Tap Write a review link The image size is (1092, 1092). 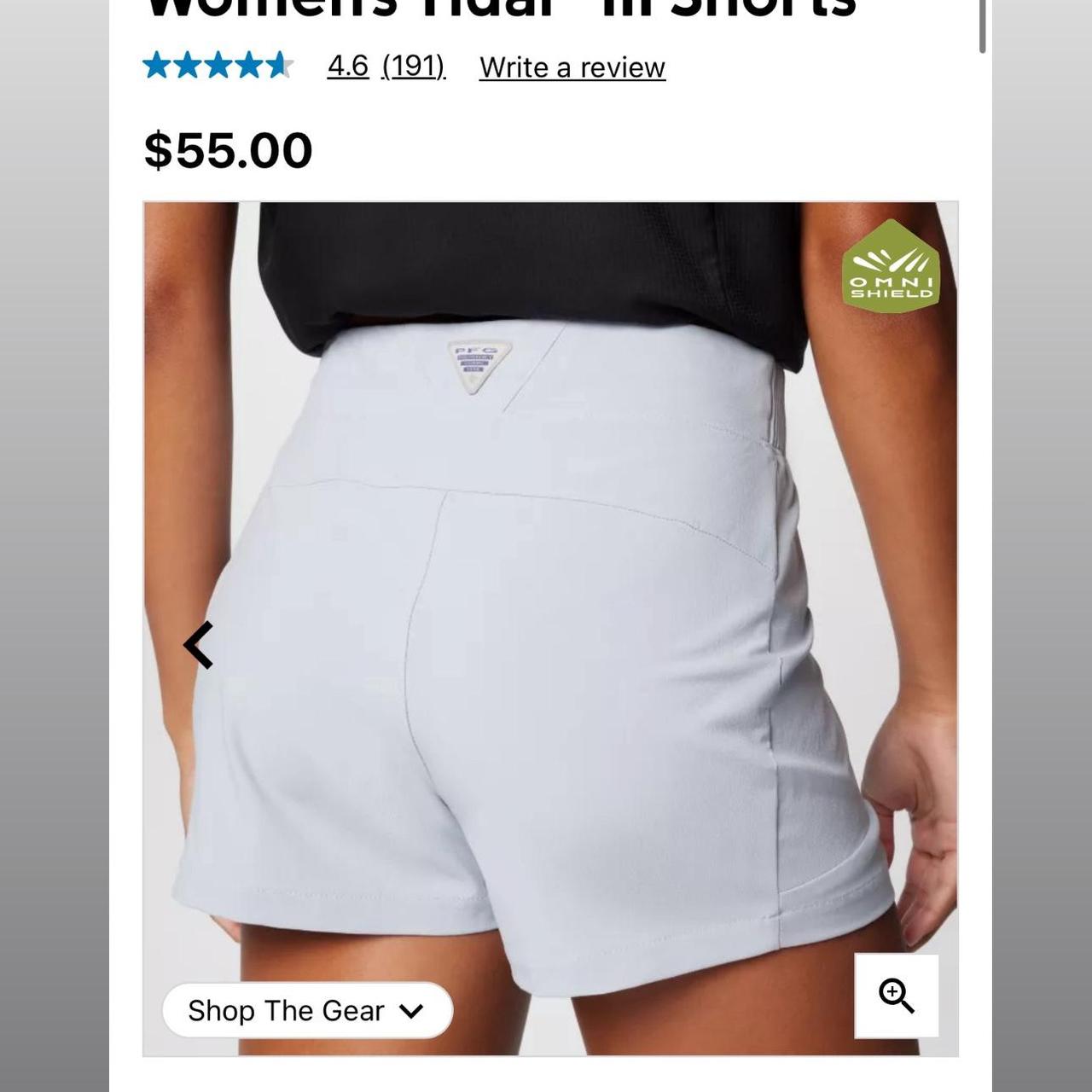(x=572, y=67)
